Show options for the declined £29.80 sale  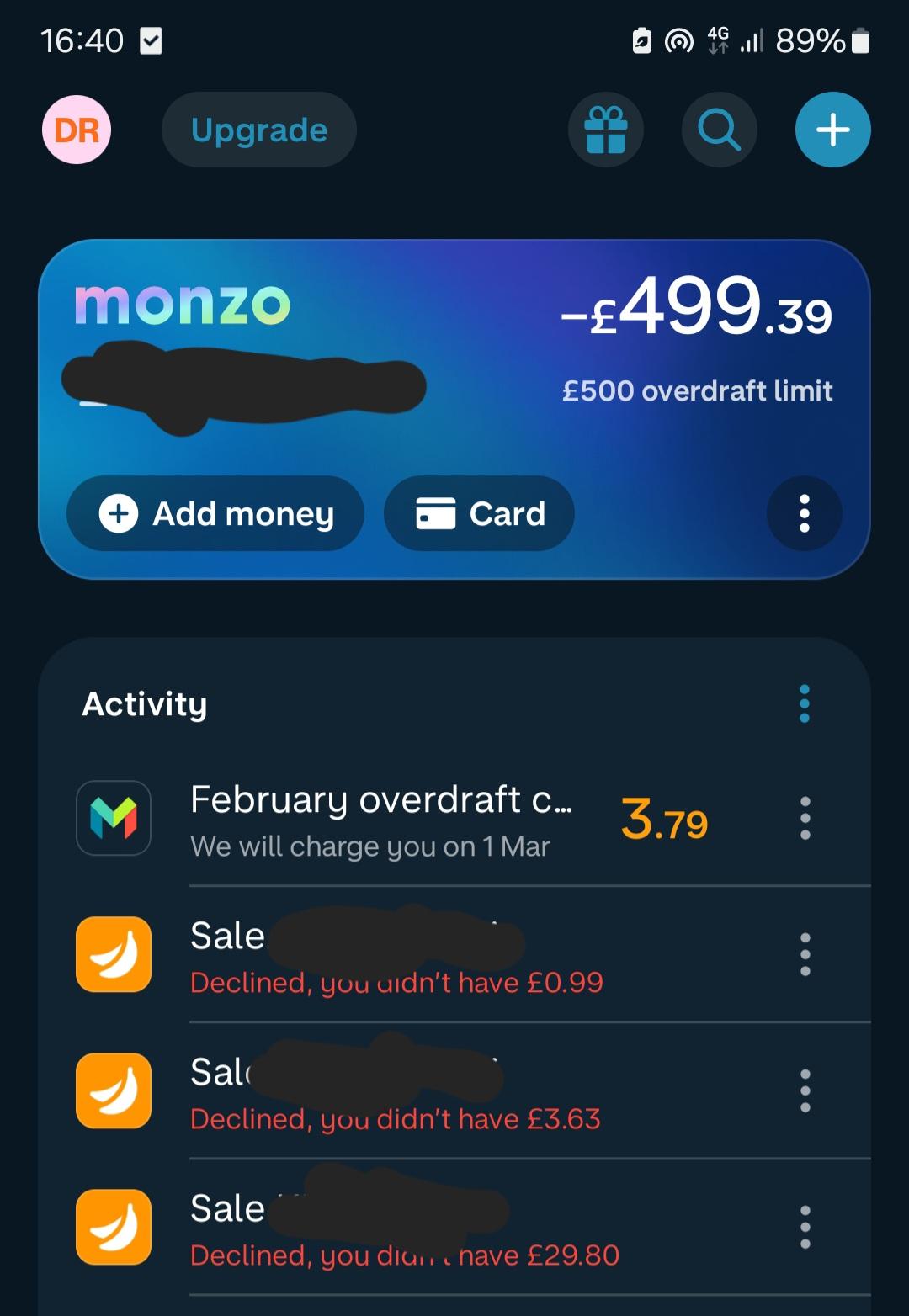click(805, 1227)
